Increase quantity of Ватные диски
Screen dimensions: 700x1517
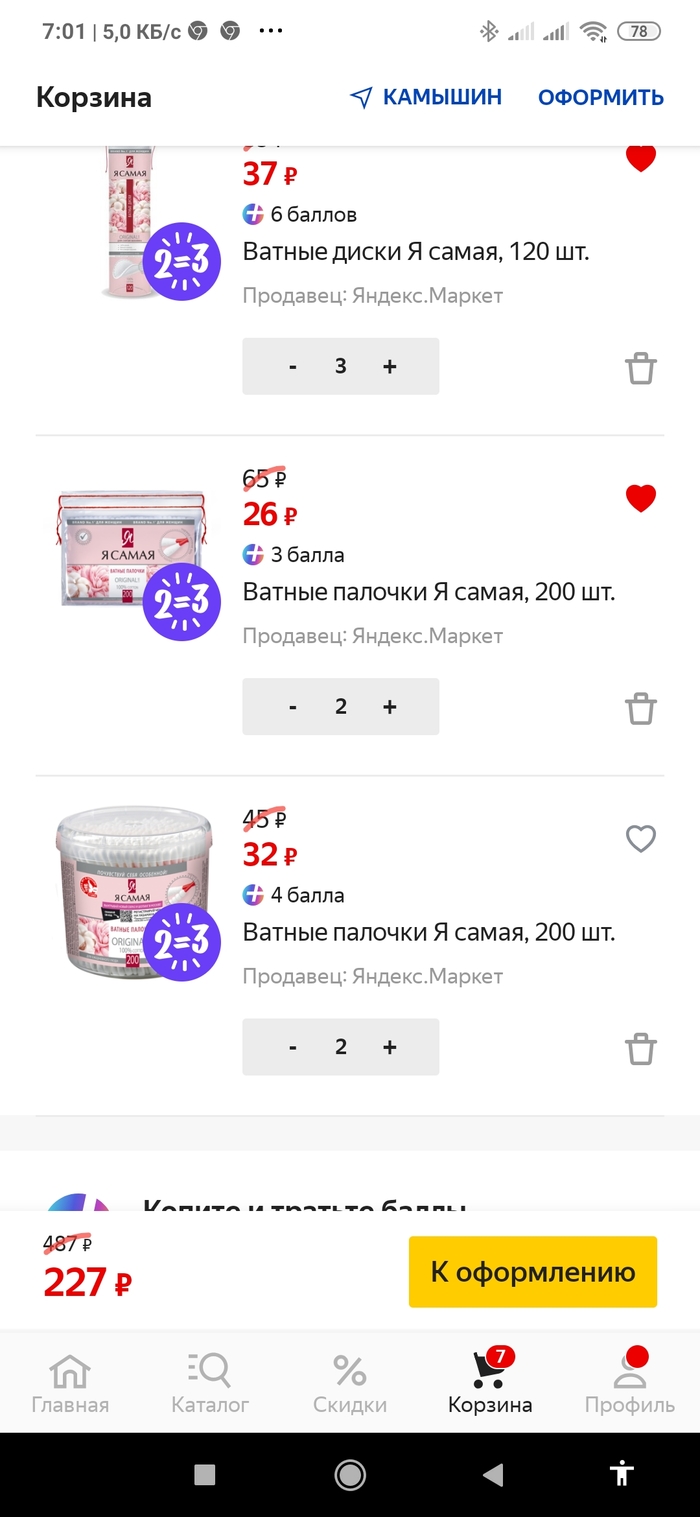tap(390, 366)
